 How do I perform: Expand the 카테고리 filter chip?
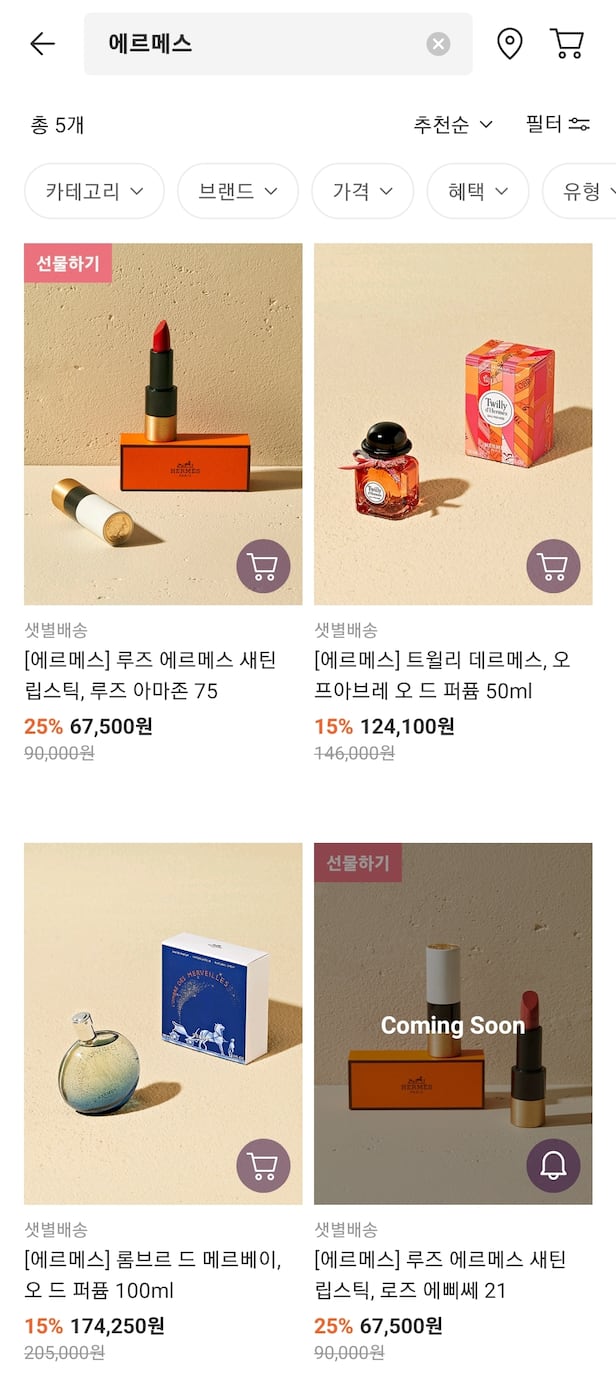click(94, 191)
